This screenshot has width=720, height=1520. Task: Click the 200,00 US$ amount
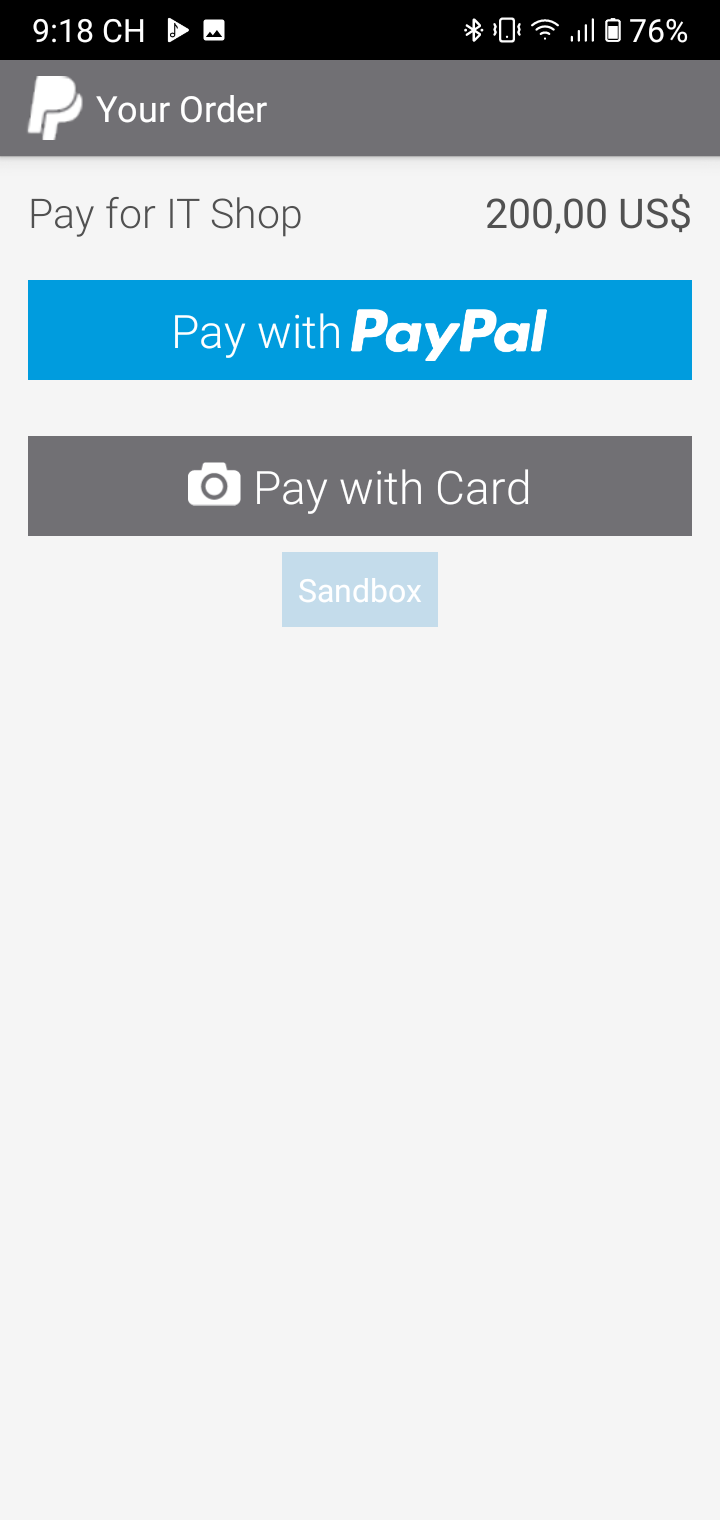[588, 214]
